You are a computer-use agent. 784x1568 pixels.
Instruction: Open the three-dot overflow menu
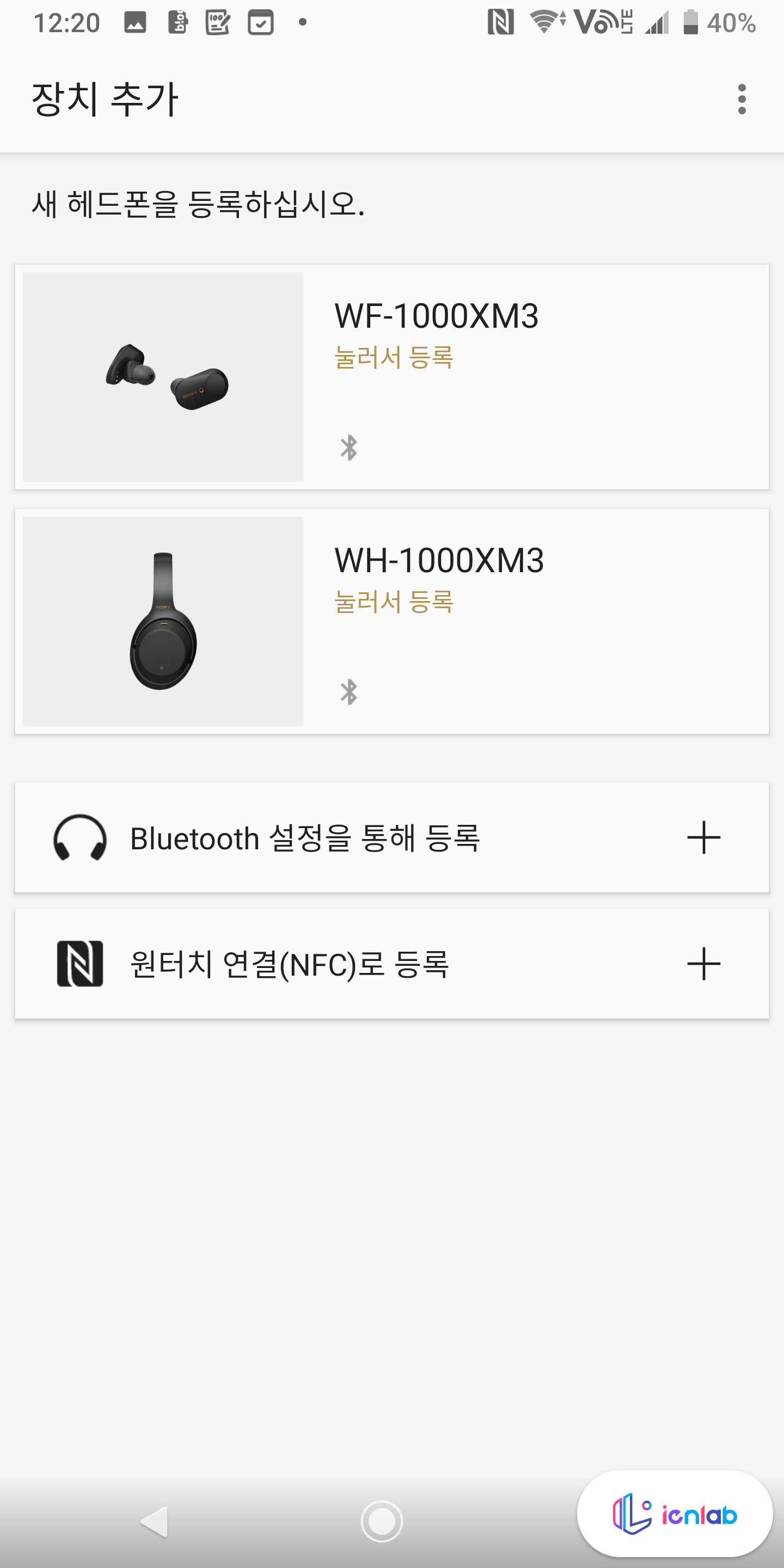pyautogui.click(x=742, y=99)
